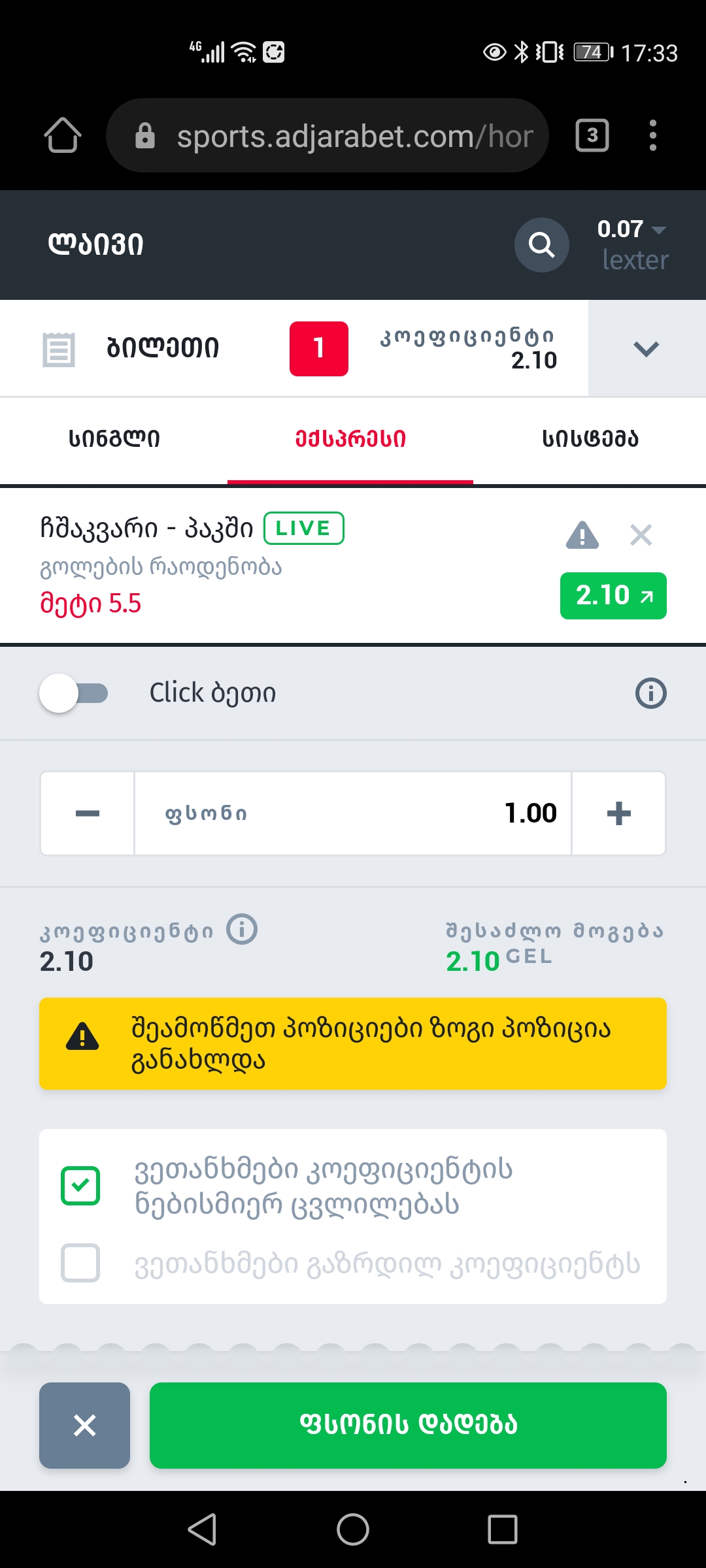Open browser tabs counter showing 3
Image resolution: width=706 pixels, height=1568 pixels.
592,135
